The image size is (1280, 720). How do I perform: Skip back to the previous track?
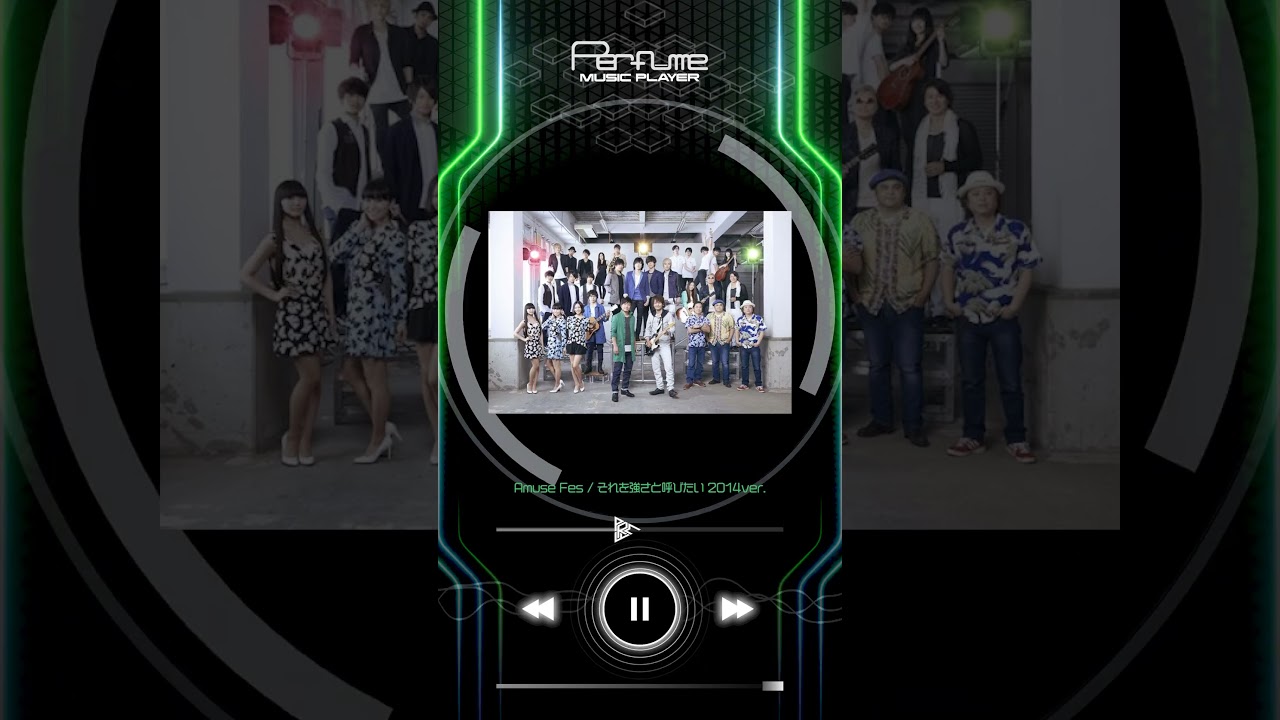[538, 609]
